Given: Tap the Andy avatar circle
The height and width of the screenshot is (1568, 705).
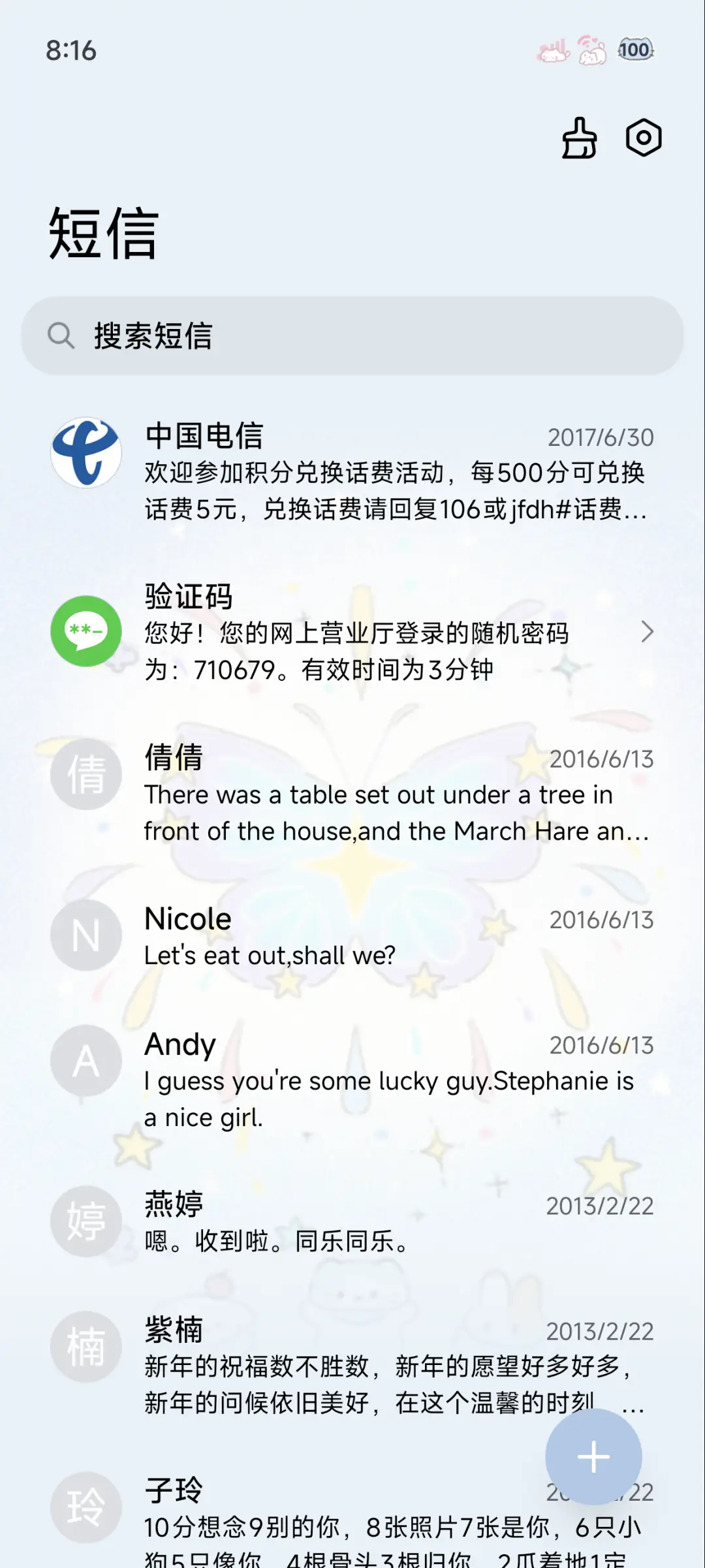Looking at the screenshot, I should 85,1061.
